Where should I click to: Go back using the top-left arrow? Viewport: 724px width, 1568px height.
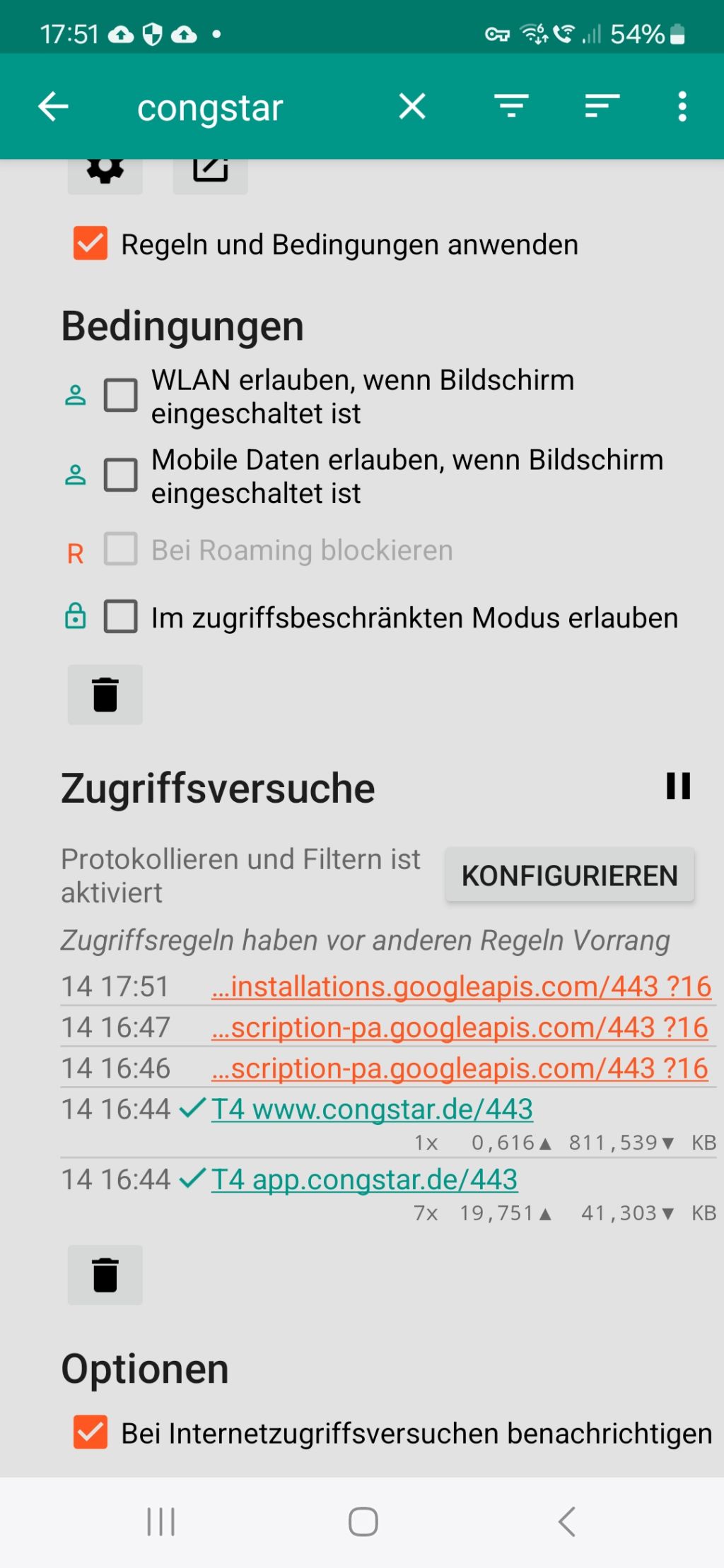(53, 107)
